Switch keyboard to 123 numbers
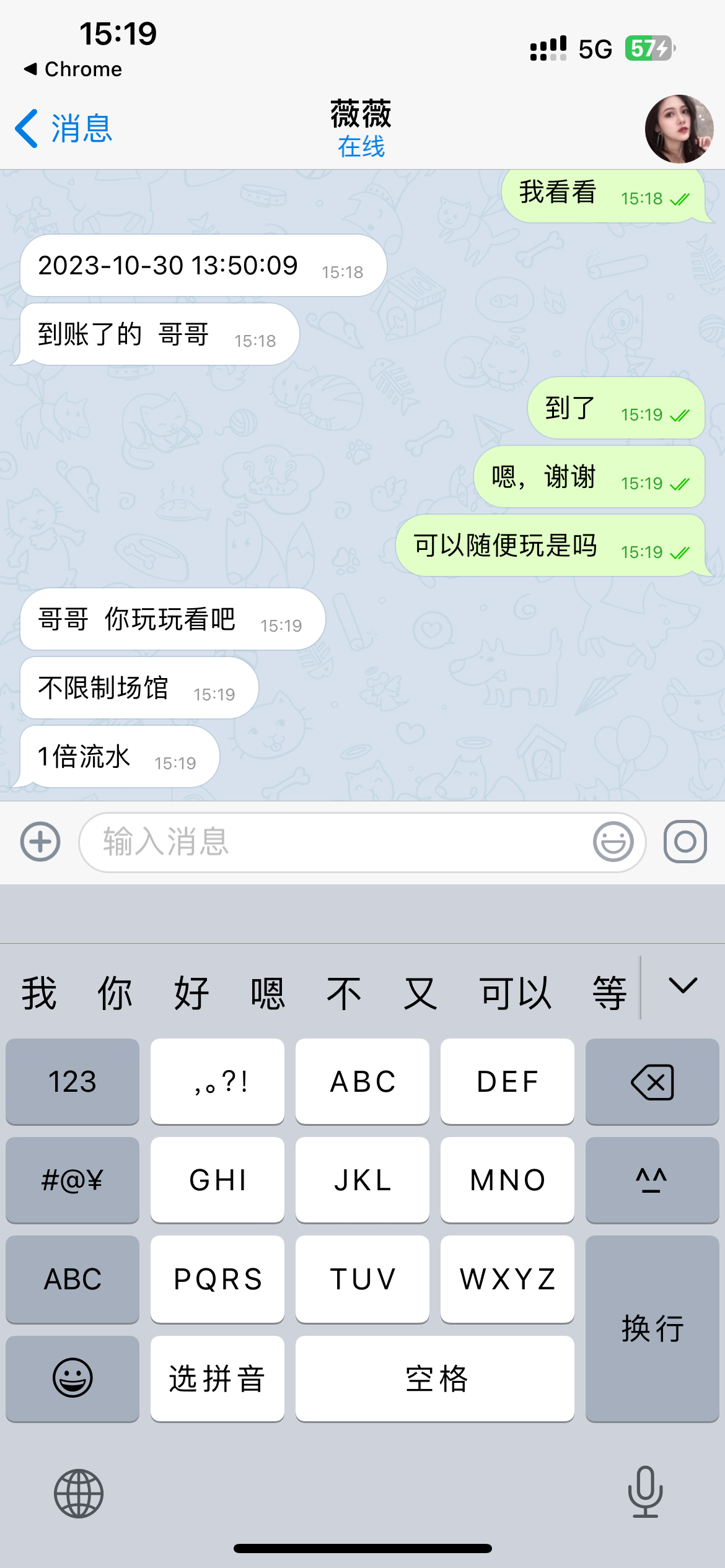Screen dimensions: 725x1568 (72, 1081)
